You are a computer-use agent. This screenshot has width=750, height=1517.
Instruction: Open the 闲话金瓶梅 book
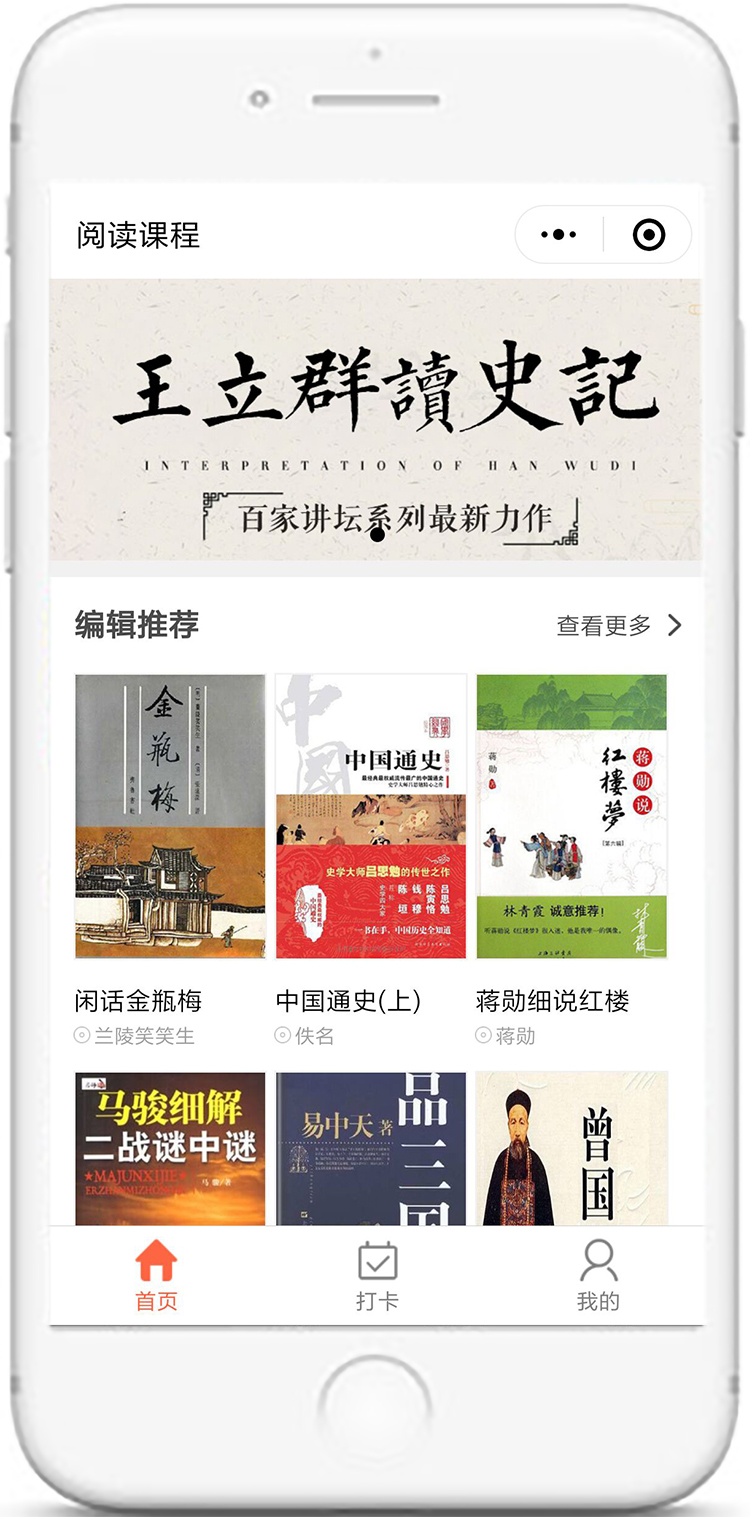[x=170, y=816]
